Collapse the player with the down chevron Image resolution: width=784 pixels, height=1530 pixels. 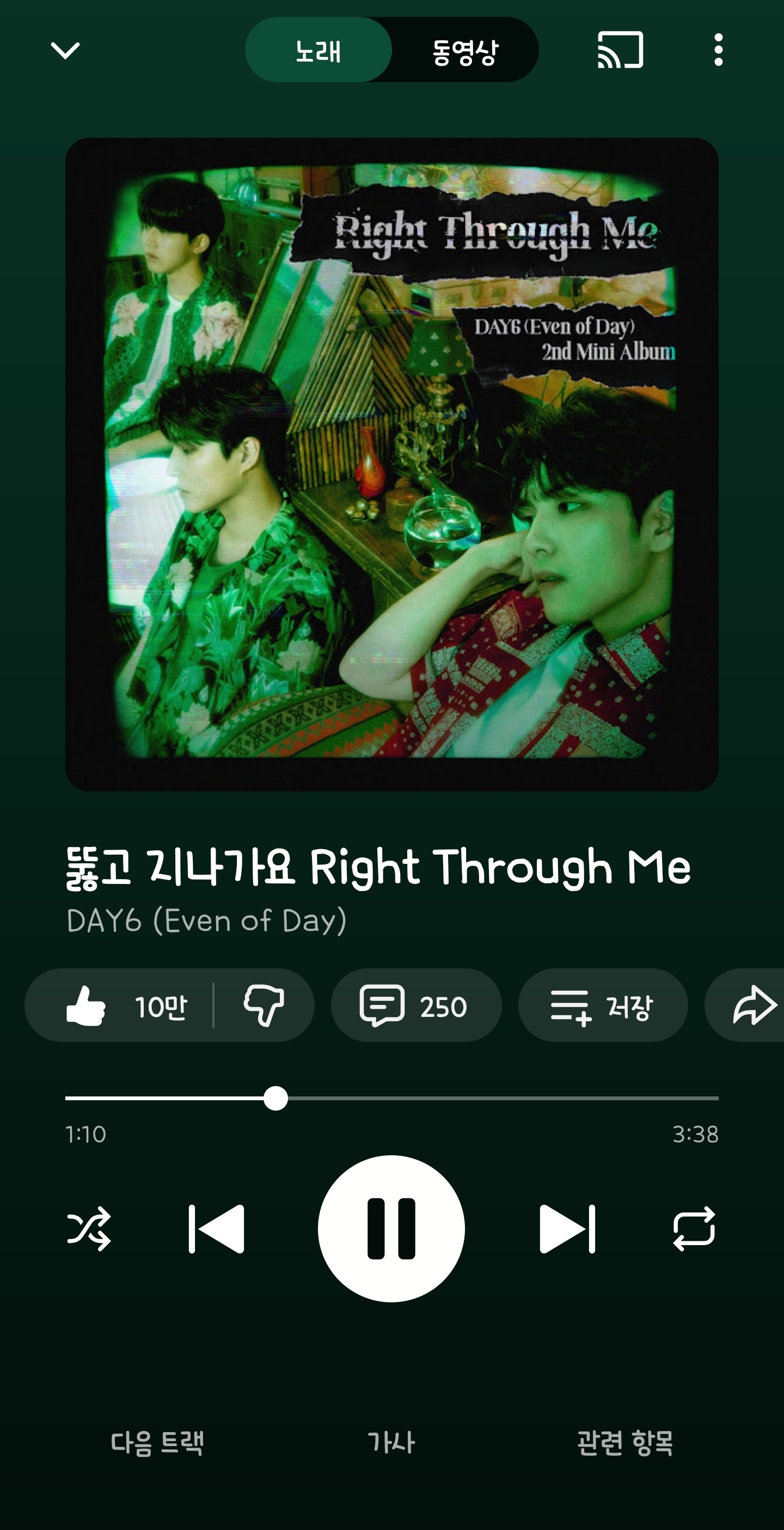click(x=65, y=51)
